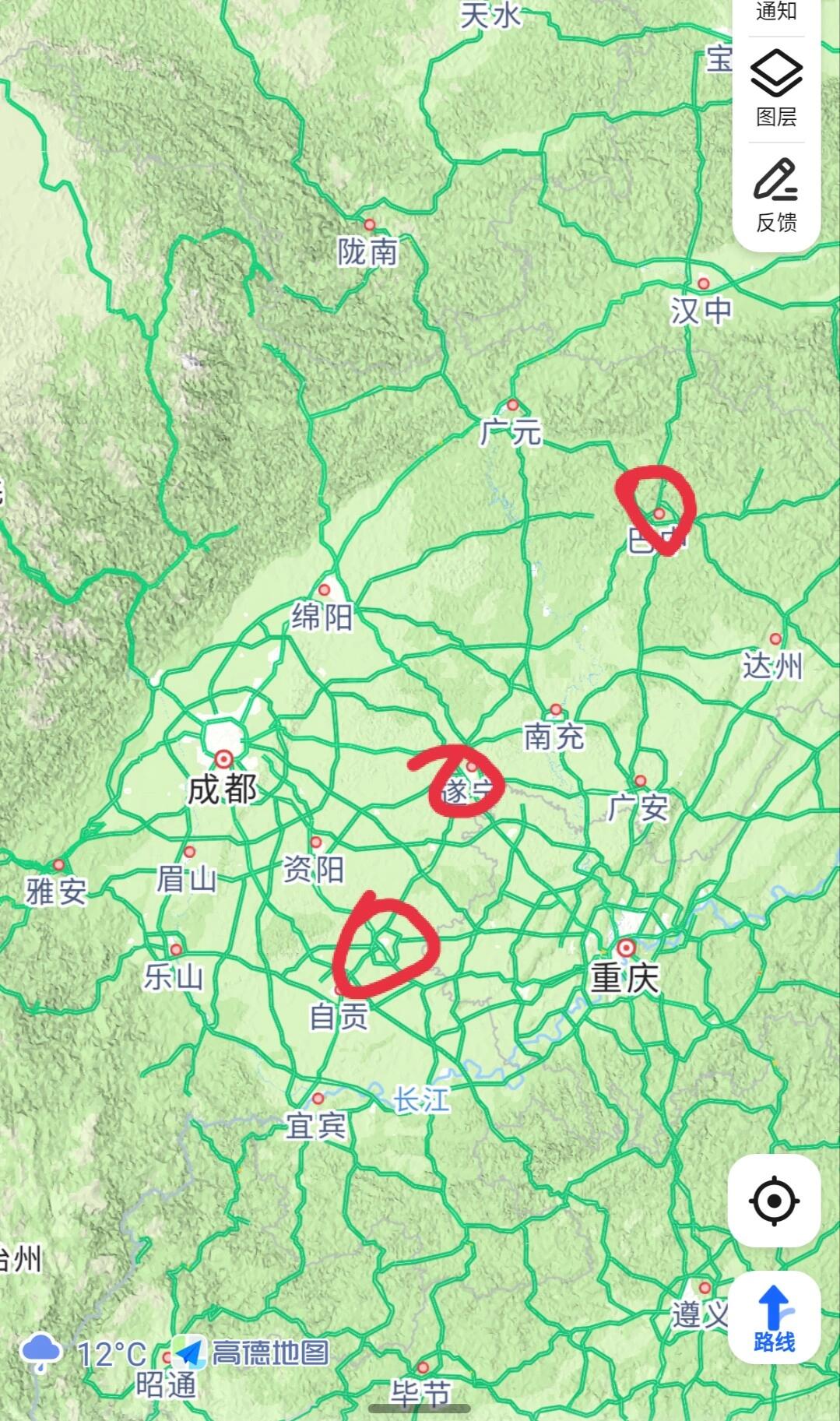This screenshot has width=840, height=1421.
Task: Click the city dot beside 绵阳
Action: pos(325,590)
